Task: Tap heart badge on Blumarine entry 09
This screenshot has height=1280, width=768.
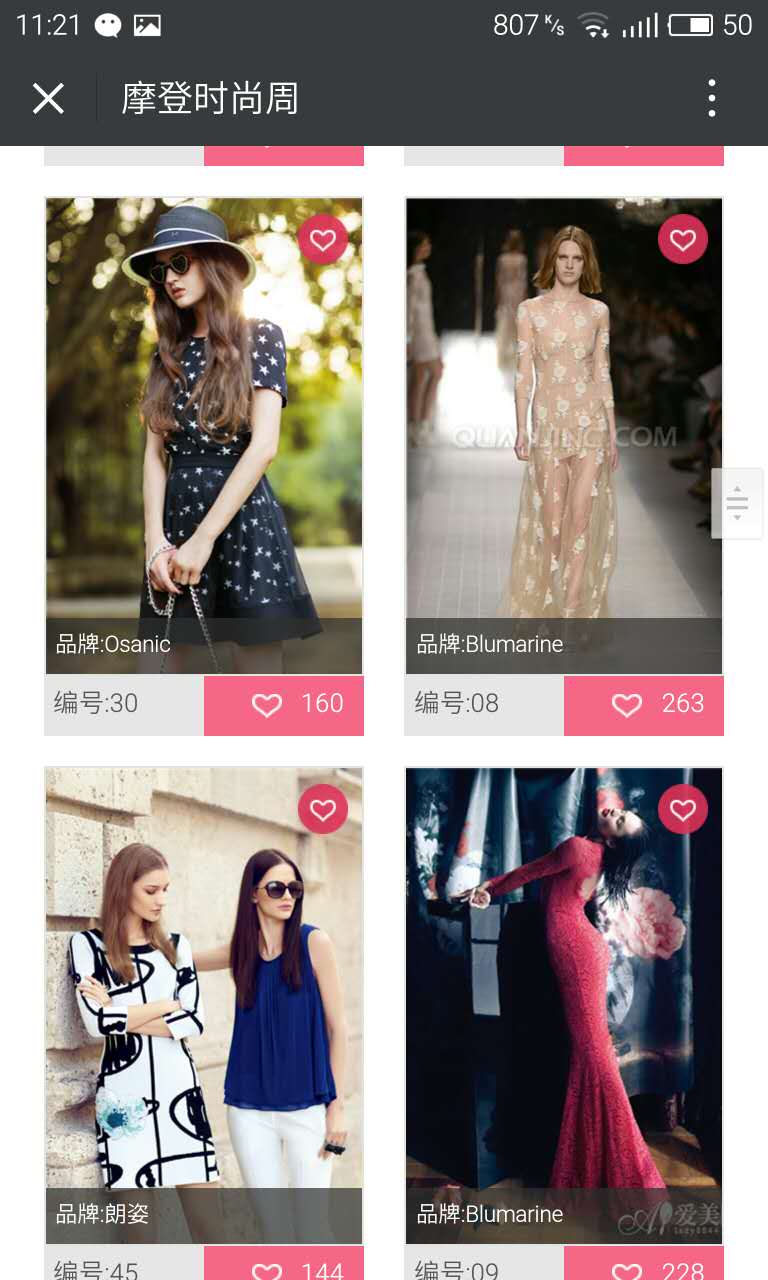Action: tap(683, 809)
